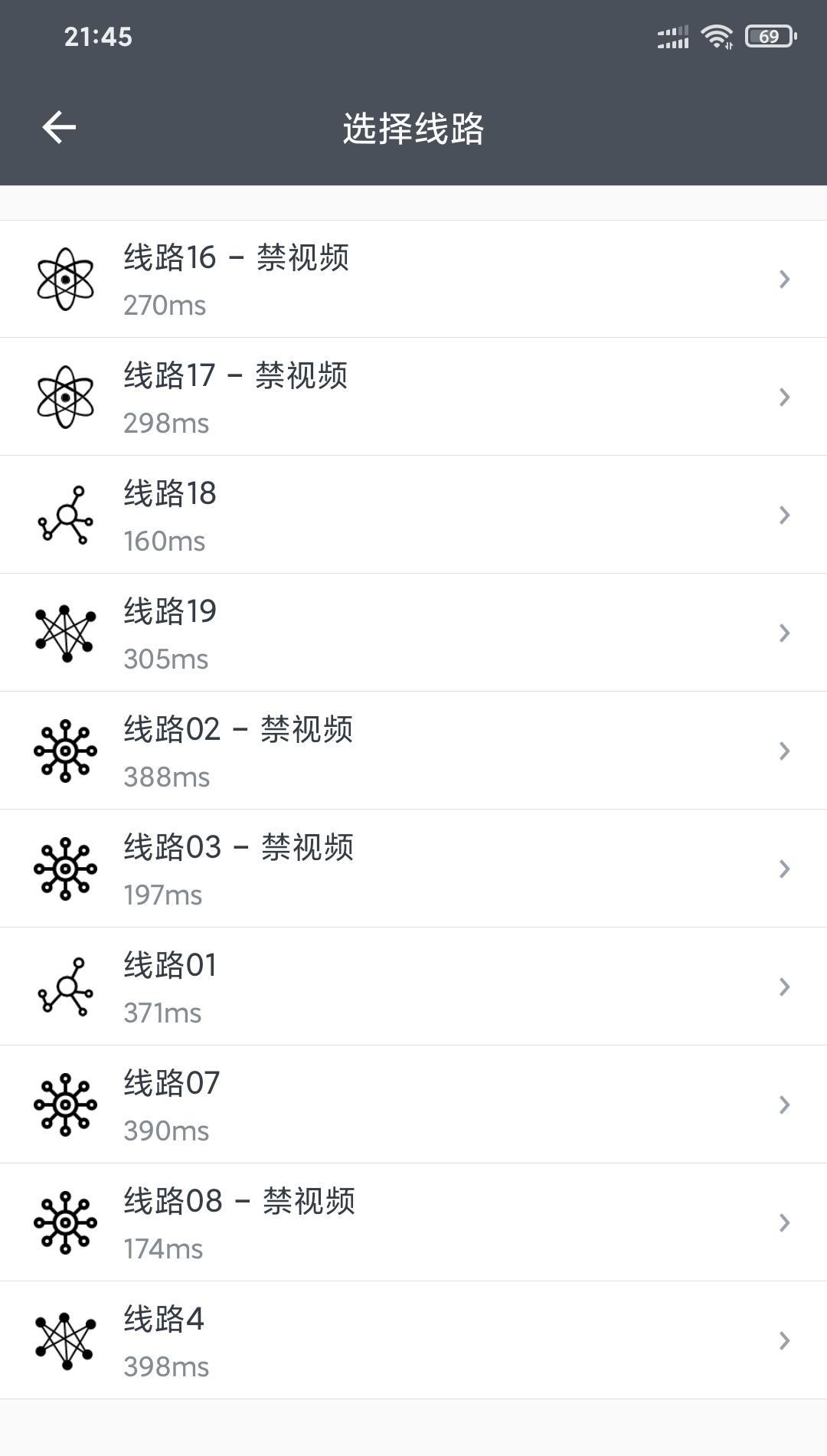Go back using the top-left arrow
The height and width of the screenshot is (1456, 827).
(59, 127)
